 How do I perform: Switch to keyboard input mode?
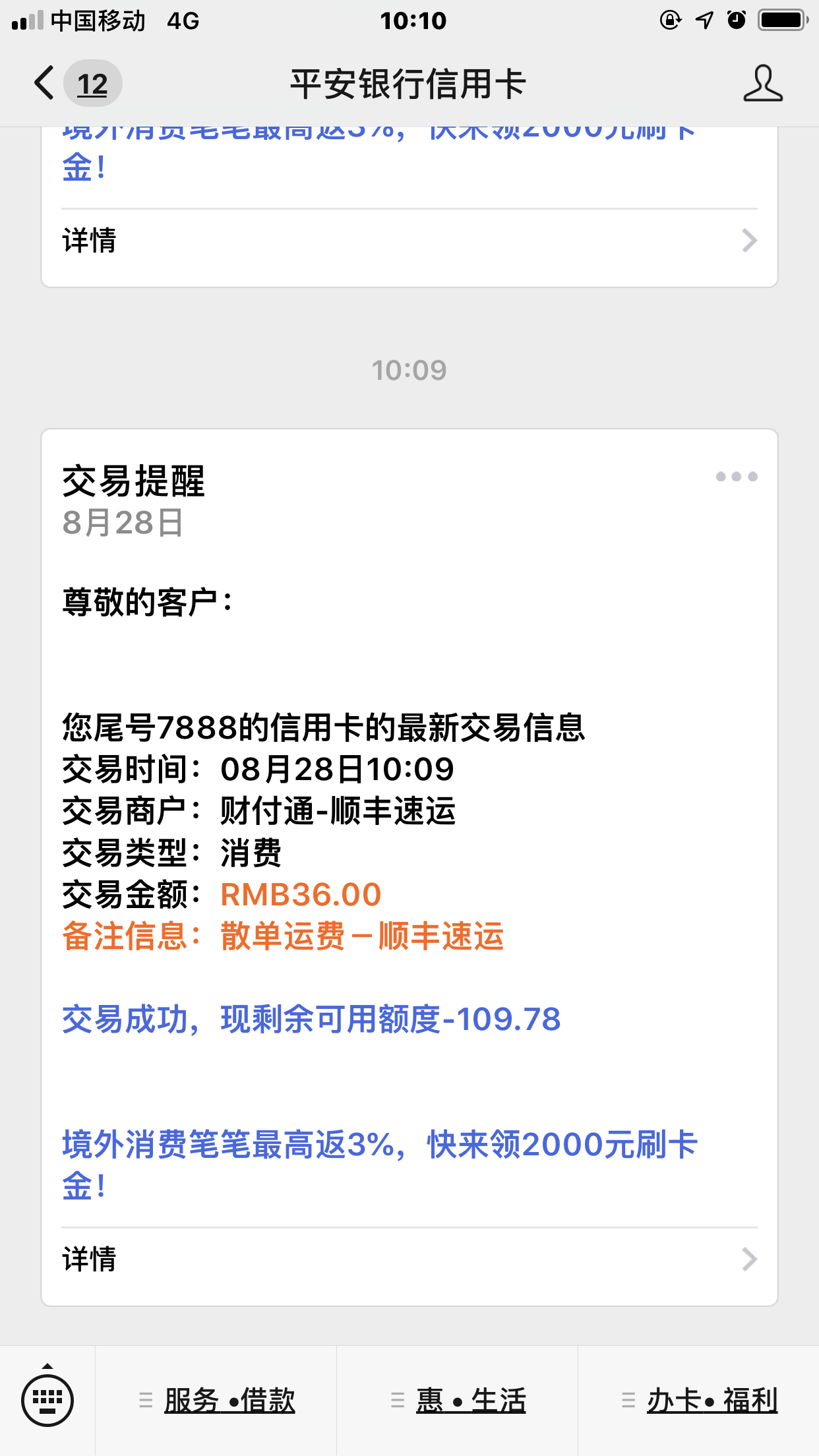click(x=47, y=1400)
